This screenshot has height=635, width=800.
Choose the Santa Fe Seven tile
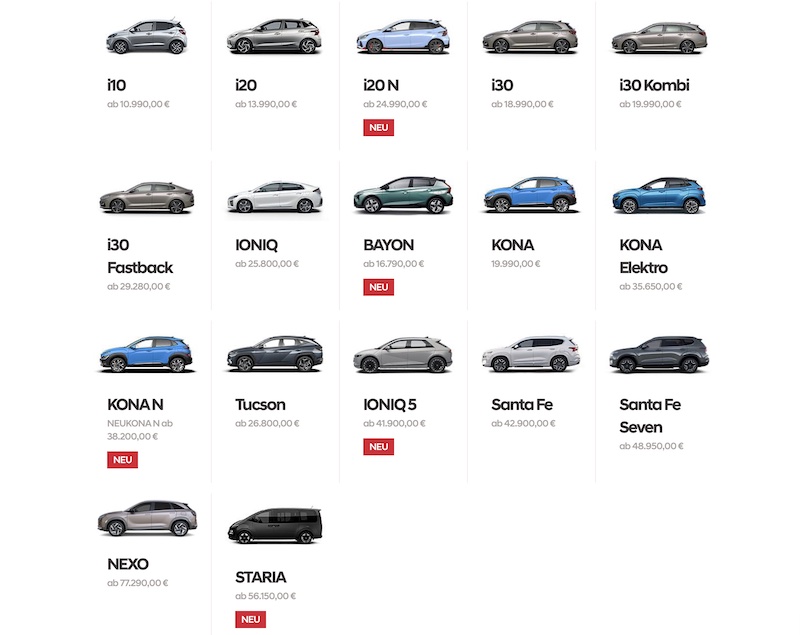point(659,356)
